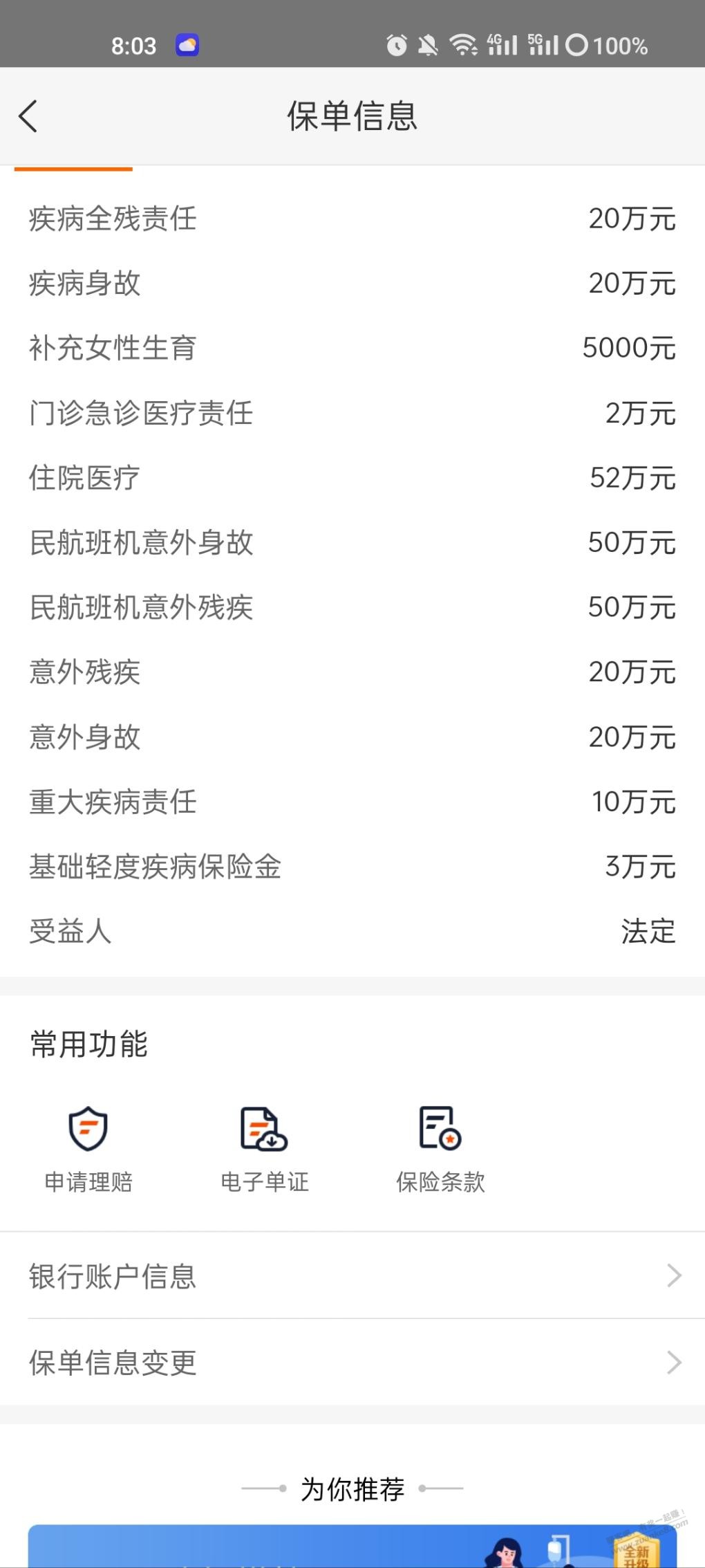Tap the alarm clock status bar icon
The image size is (705, 1568).
click(396, 45)
